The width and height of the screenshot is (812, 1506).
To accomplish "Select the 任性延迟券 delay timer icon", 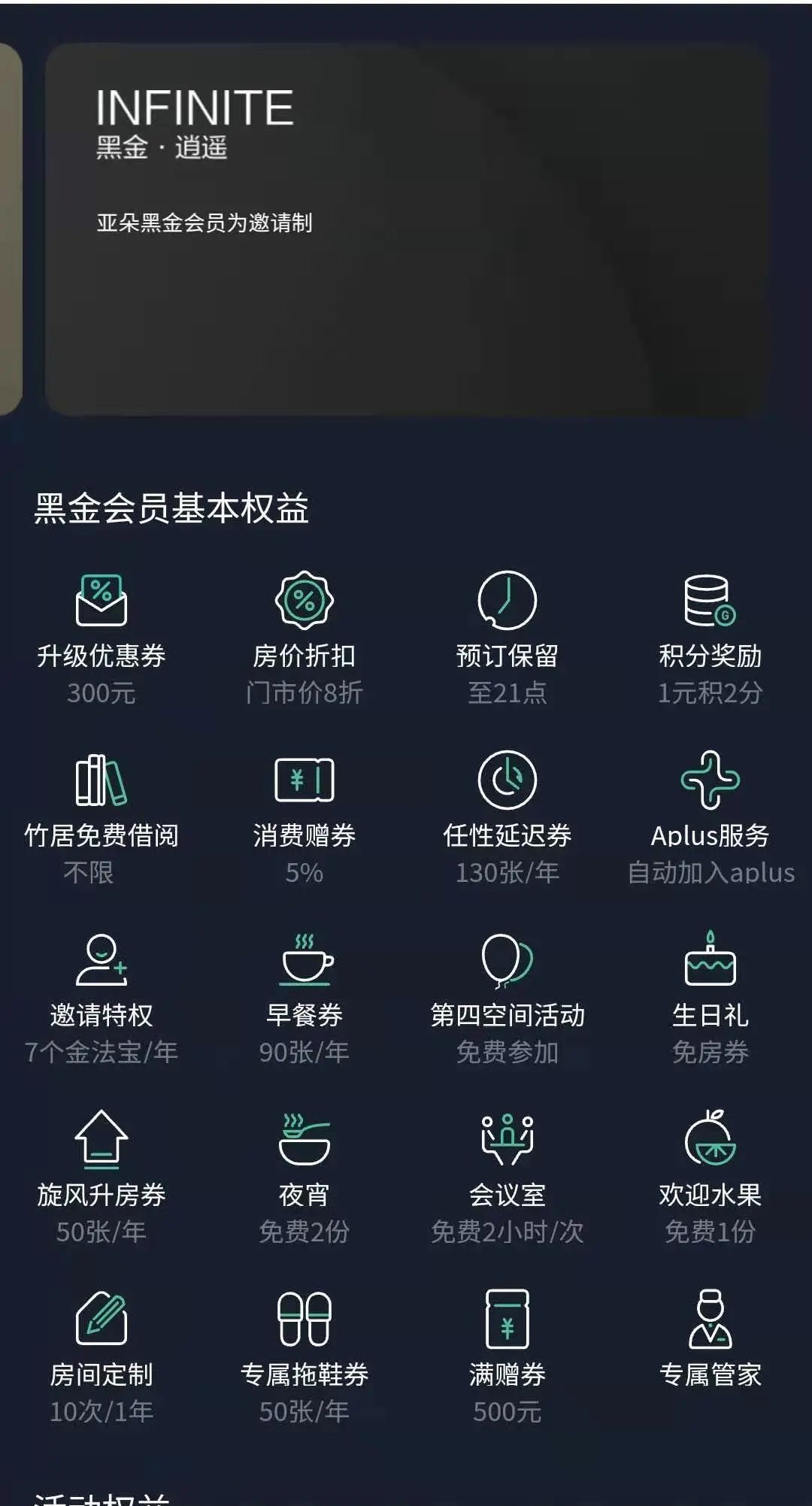I will coord(505,782).
